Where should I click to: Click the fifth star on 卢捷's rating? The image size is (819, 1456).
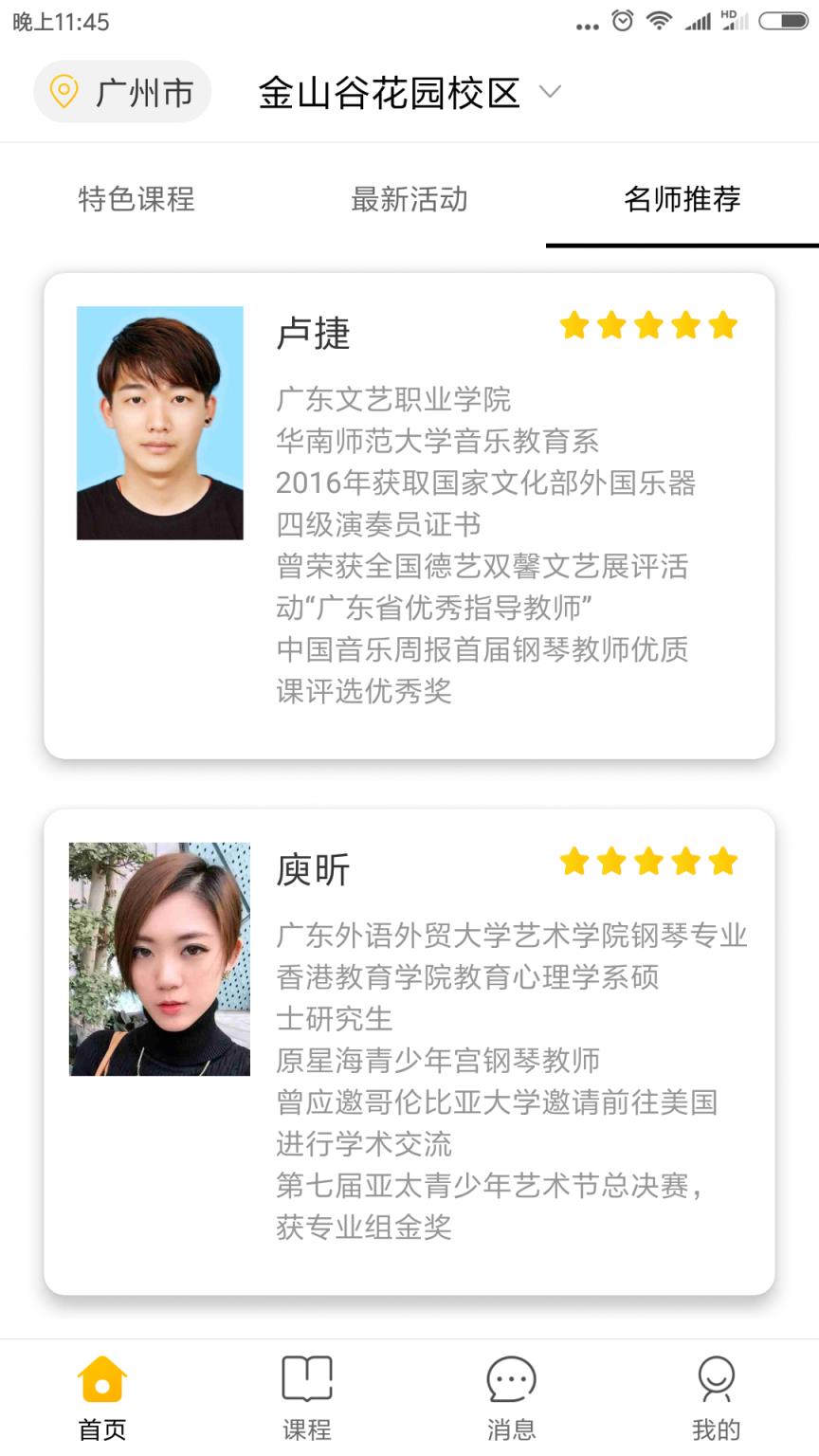[723, 325]
